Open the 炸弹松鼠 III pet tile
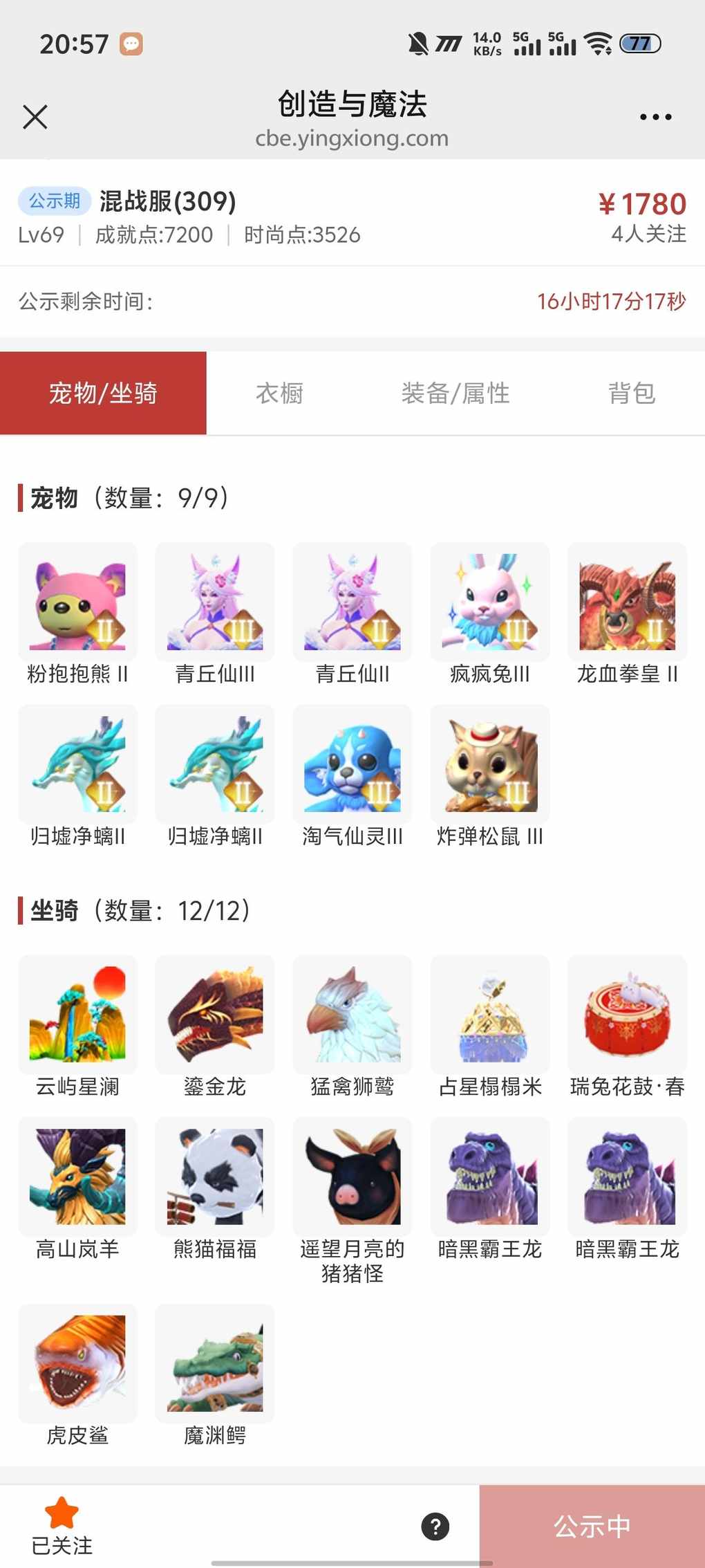Image resolution: width=705 pixels, height=1568 pixels. tap(490, 764)
